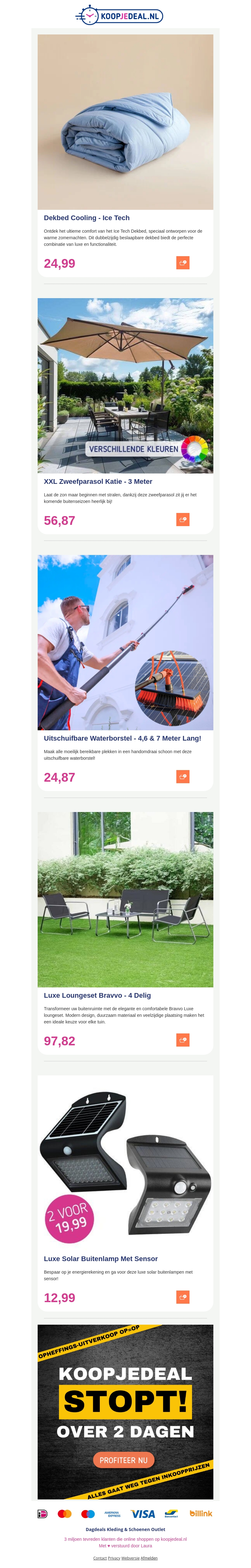Open the Contact link in footer
Viewport: 251px width, 1568px height.
tap(100, 1558)
